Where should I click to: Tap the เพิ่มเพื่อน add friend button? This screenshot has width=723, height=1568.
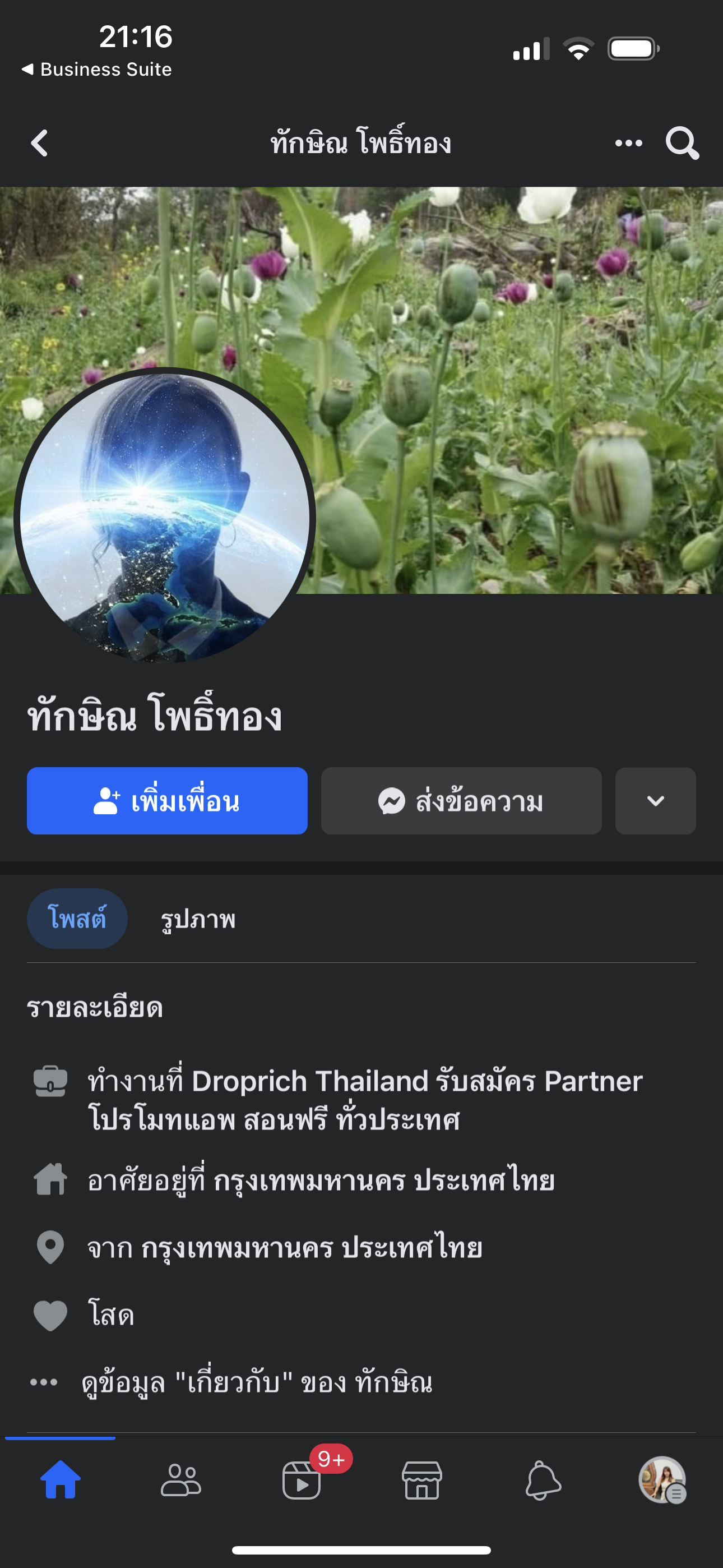point(167,800)
